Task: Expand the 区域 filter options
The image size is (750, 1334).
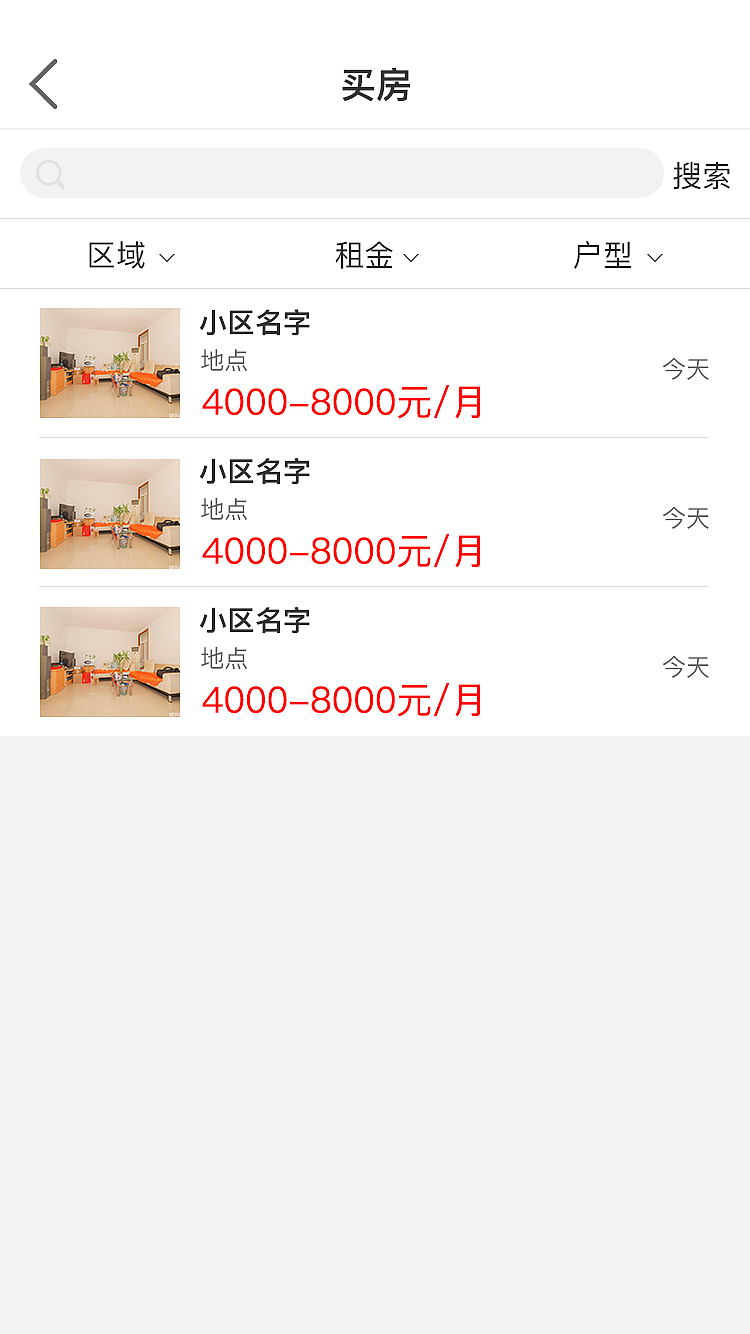Action: click(131, 256)
